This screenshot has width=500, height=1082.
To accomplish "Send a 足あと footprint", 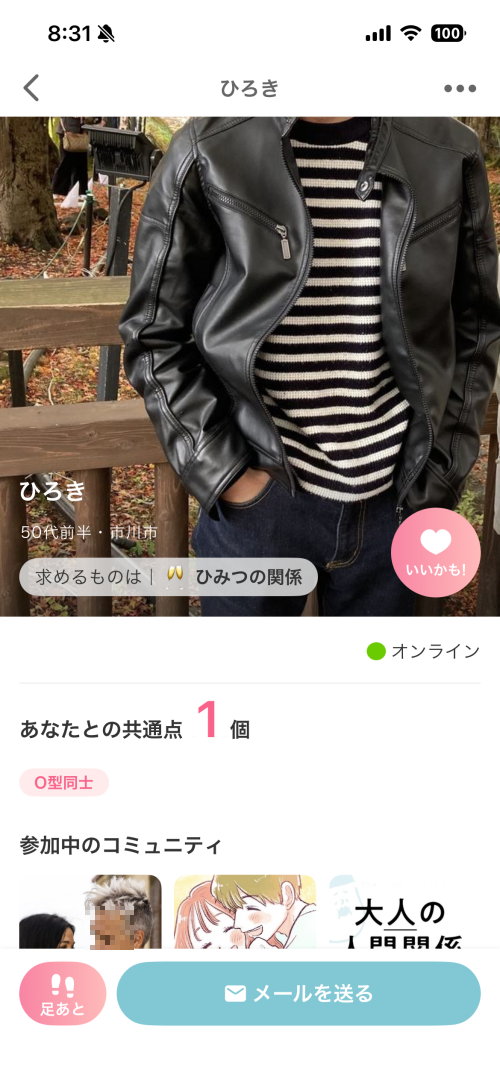I will coord(63,994).
